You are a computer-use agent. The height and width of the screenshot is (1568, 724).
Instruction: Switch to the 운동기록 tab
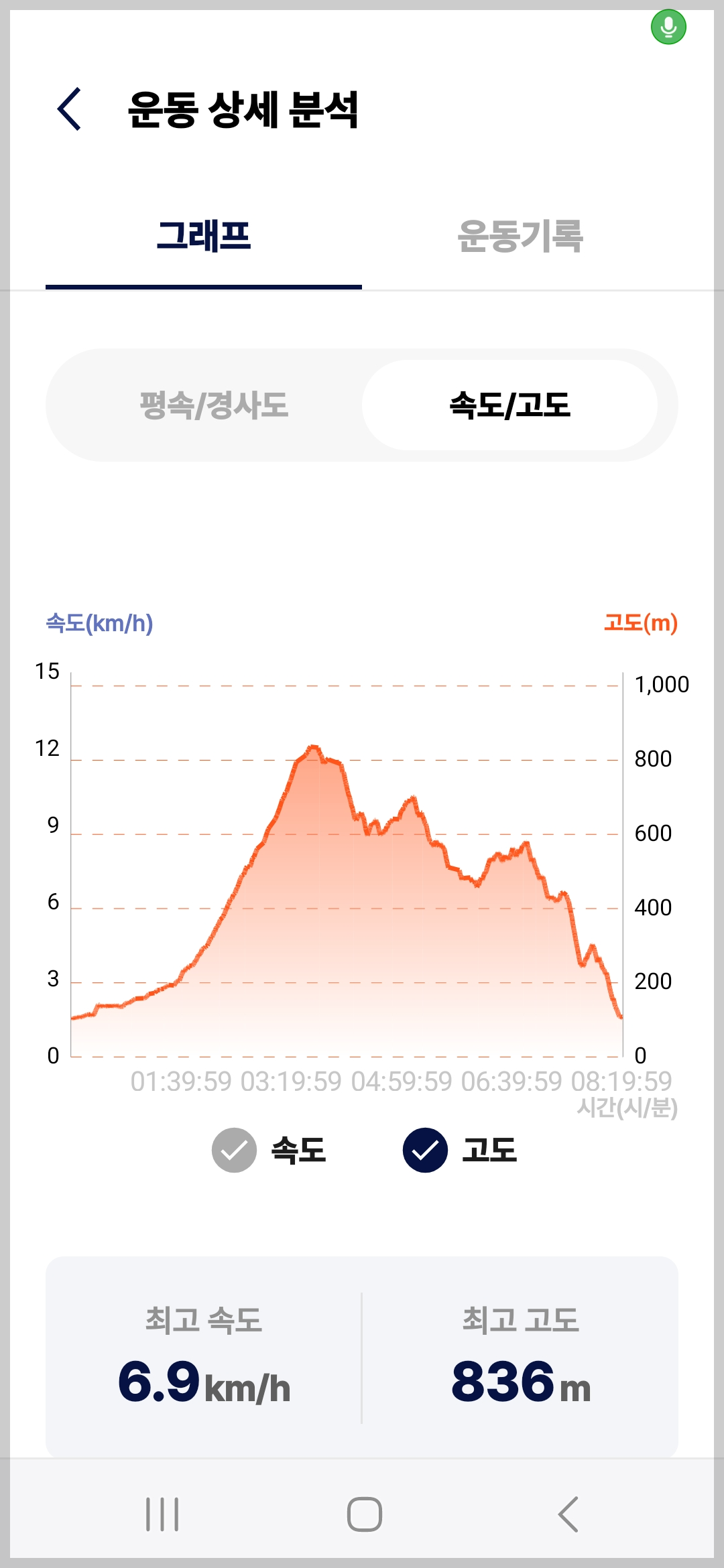pos(520,237)
